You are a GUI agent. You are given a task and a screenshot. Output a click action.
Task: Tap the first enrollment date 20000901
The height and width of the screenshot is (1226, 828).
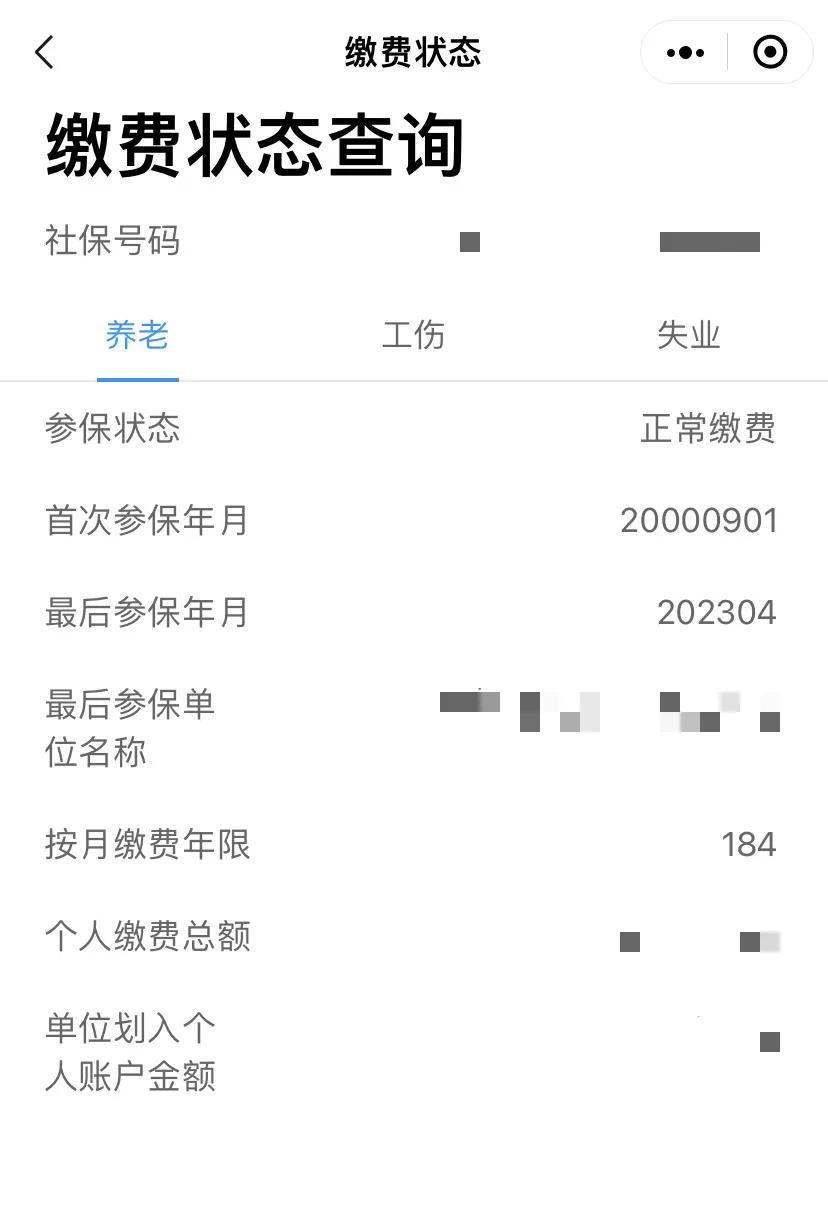click(x=698, y=521)
